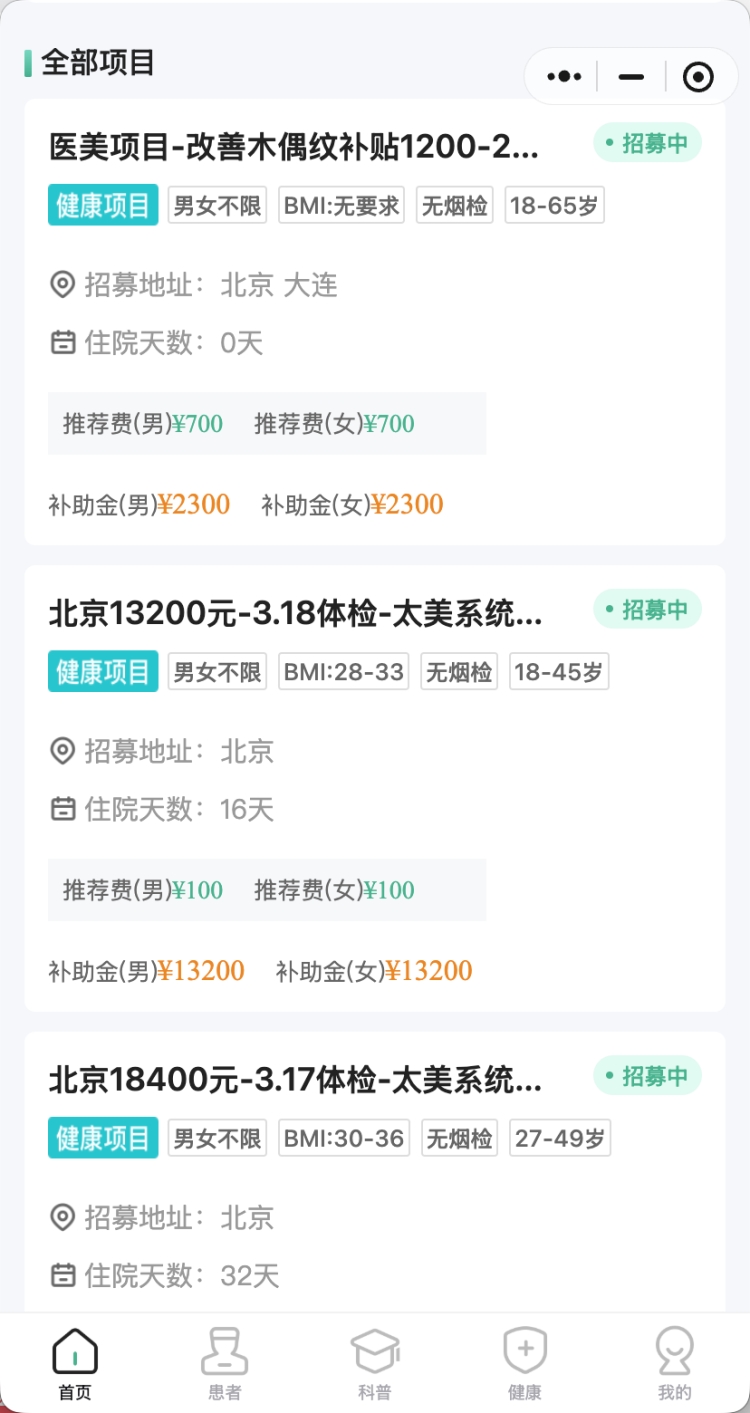Open the 医美项目-改善木偶纹 project card
Viewport: 750px width, 1413px height.
(x=294, y=148)
